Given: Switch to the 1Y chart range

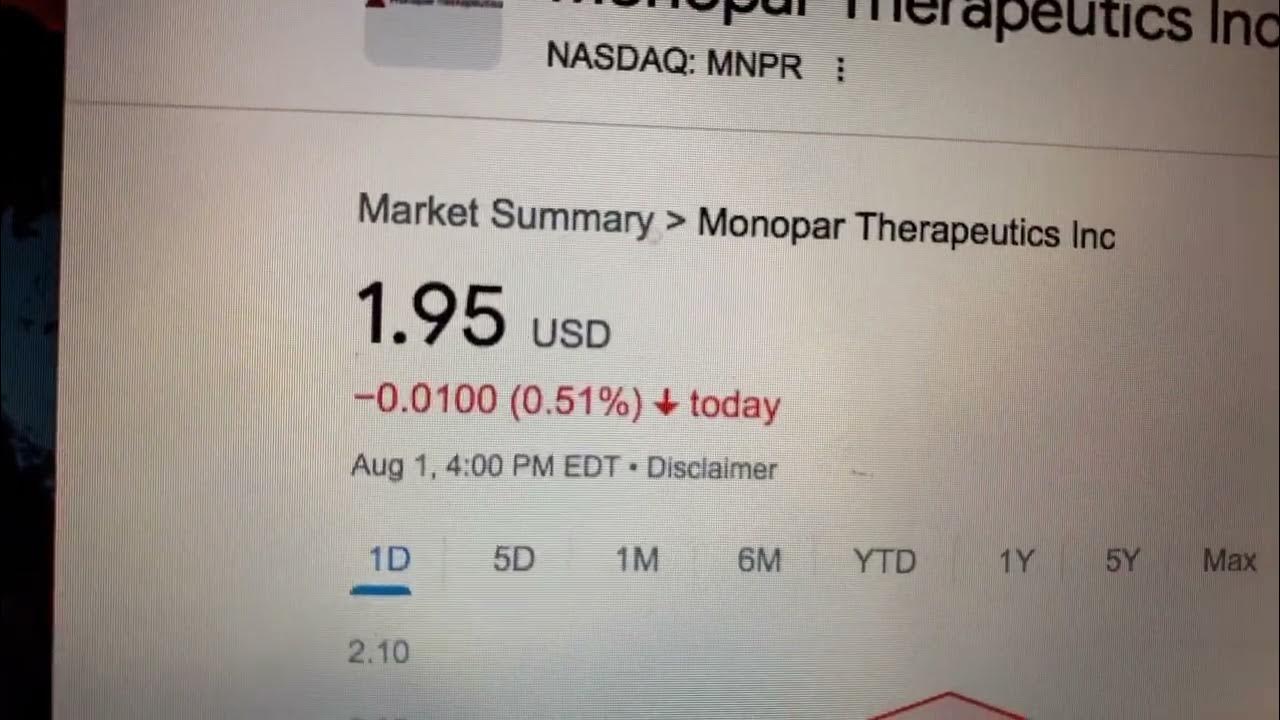Looking at the screenshot, I should (x=1015, y=562).
